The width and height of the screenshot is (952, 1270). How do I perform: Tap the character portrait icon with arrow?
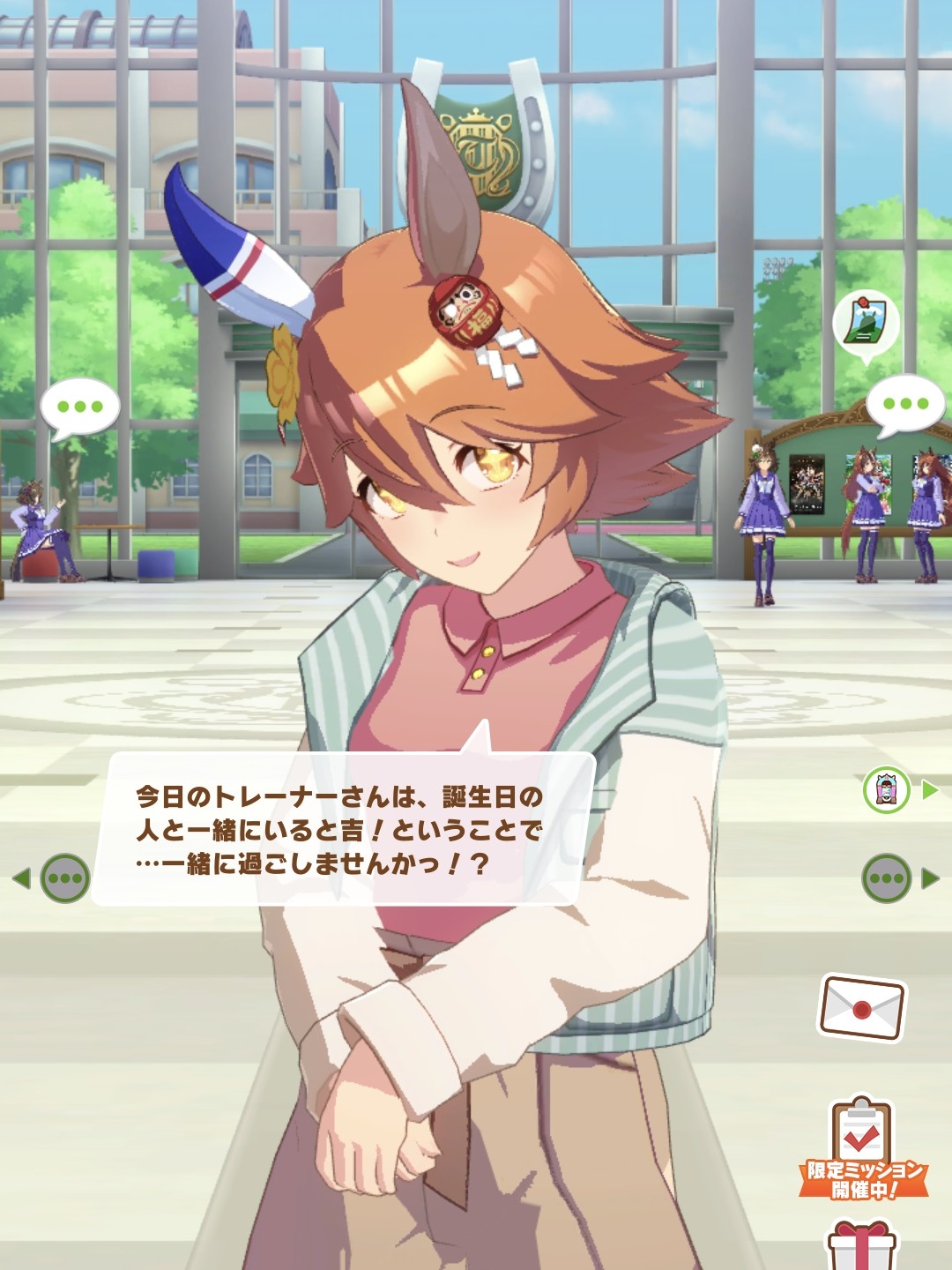[x=899, y=789]
